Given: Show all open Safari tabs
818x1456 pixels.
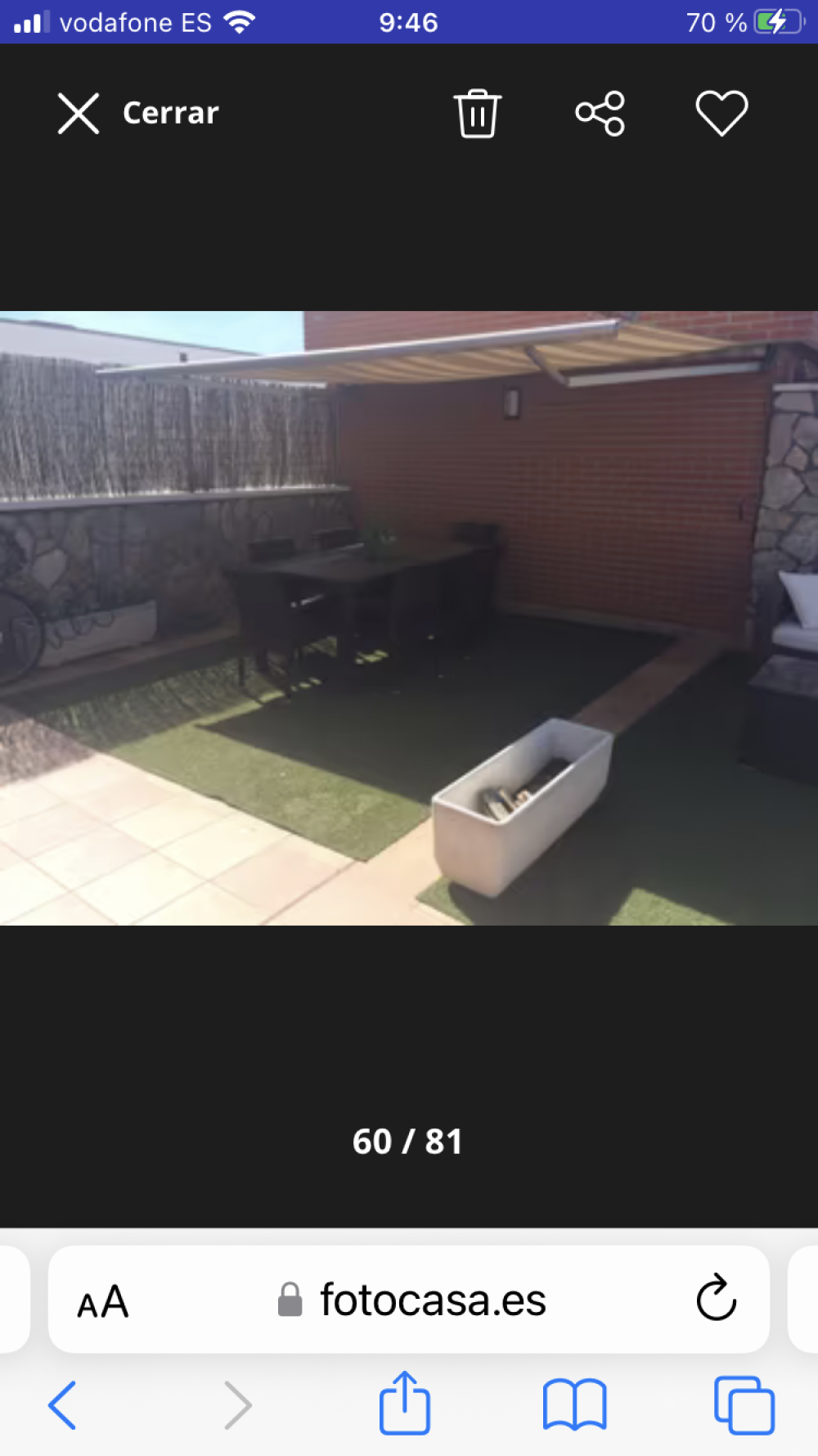Looking at the screenshot, I should (744, 1404).
